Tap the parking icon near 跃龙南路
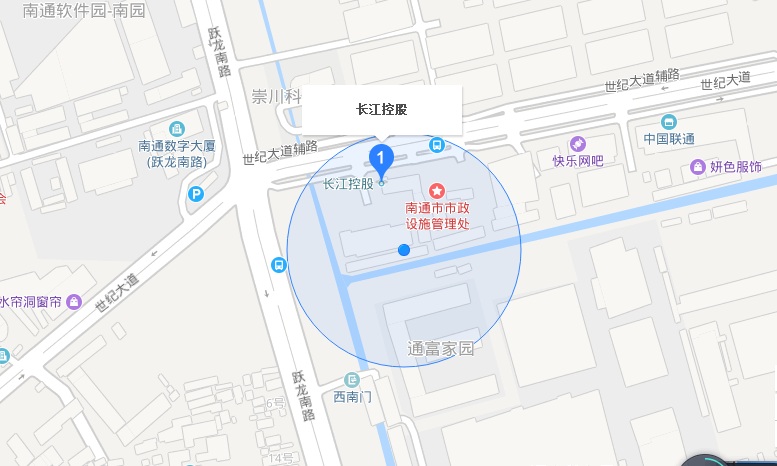This screenshot has height=466, width=777. click(x=196, y=194)
